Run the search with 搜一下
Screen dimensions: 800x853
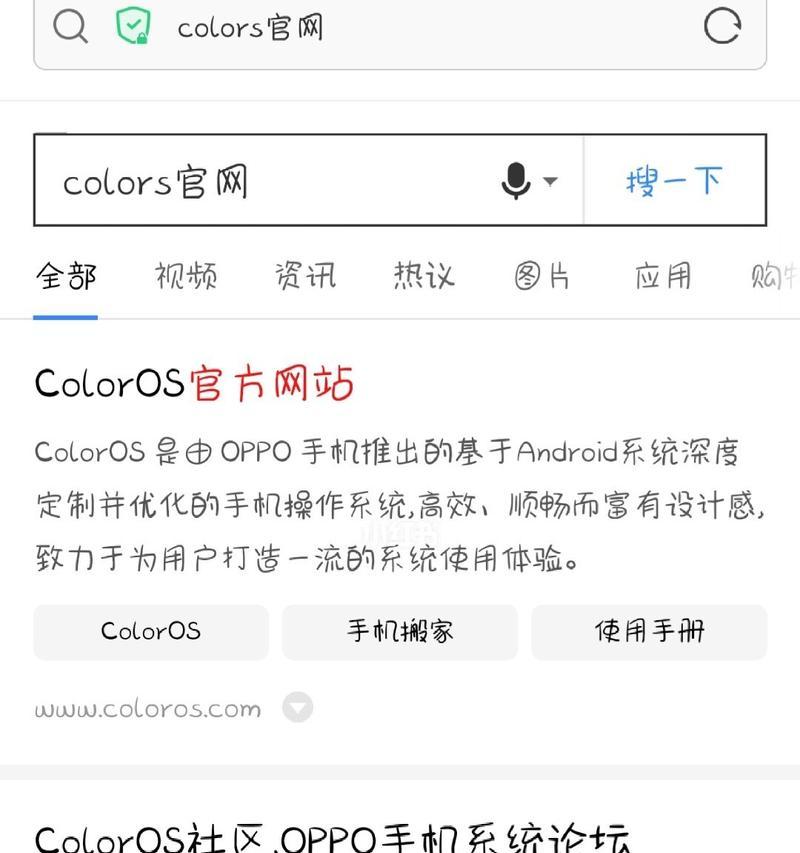(674, 181)
